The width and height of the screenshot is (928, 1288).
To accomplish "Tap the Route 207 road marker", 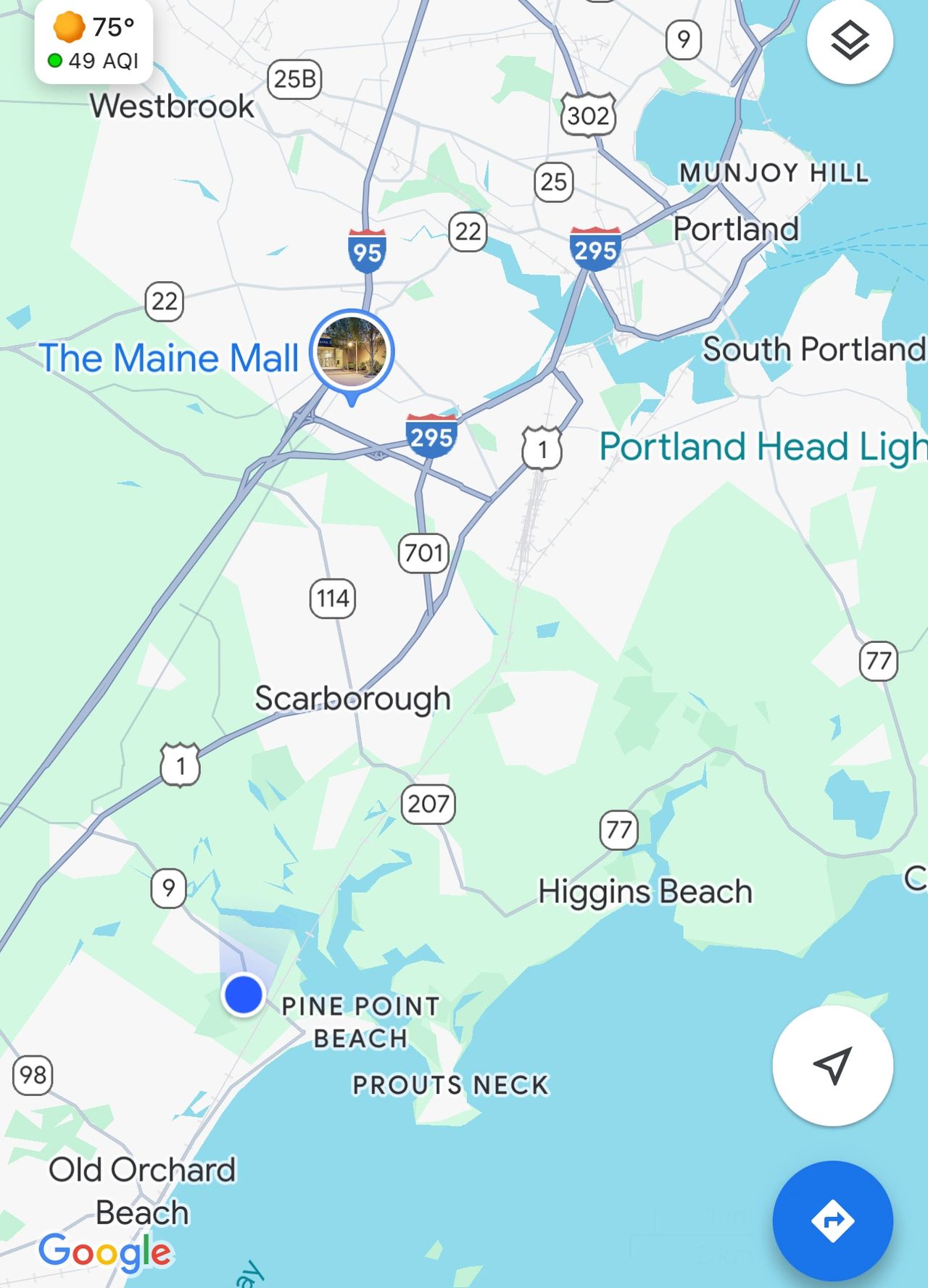I will coord(429,802).
